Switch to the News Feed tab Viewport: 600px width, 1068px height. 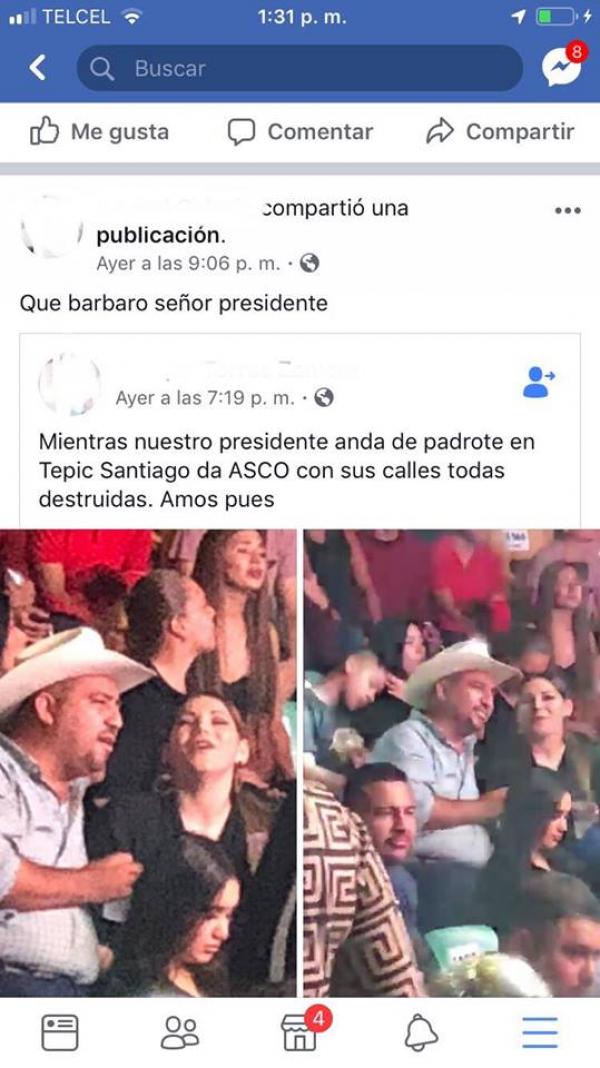pos(60,1032)
